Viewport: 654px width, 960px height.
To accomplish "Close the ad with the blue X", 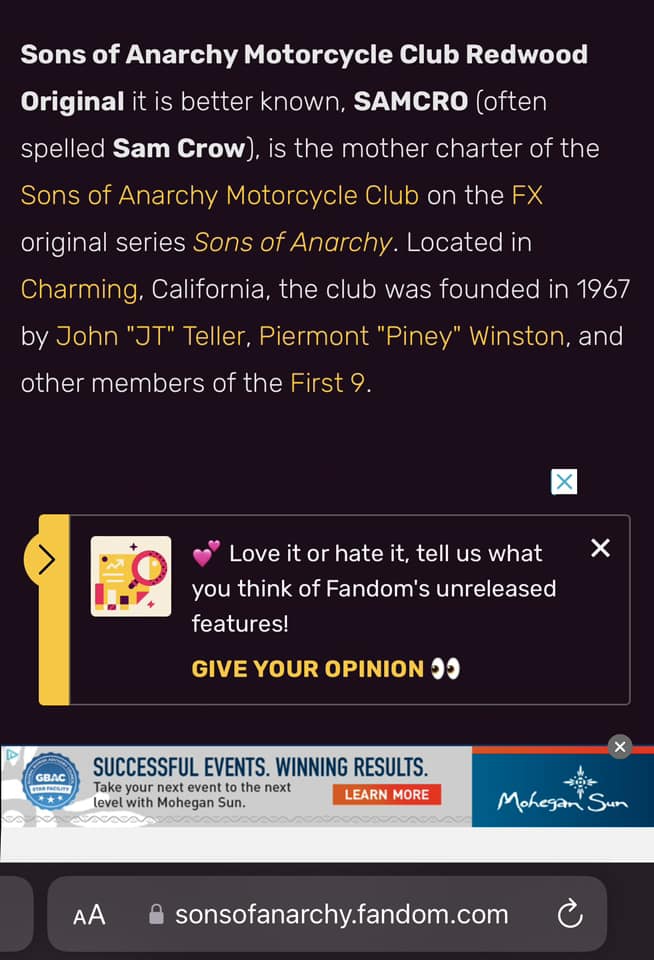I will [x=564, y=482].
